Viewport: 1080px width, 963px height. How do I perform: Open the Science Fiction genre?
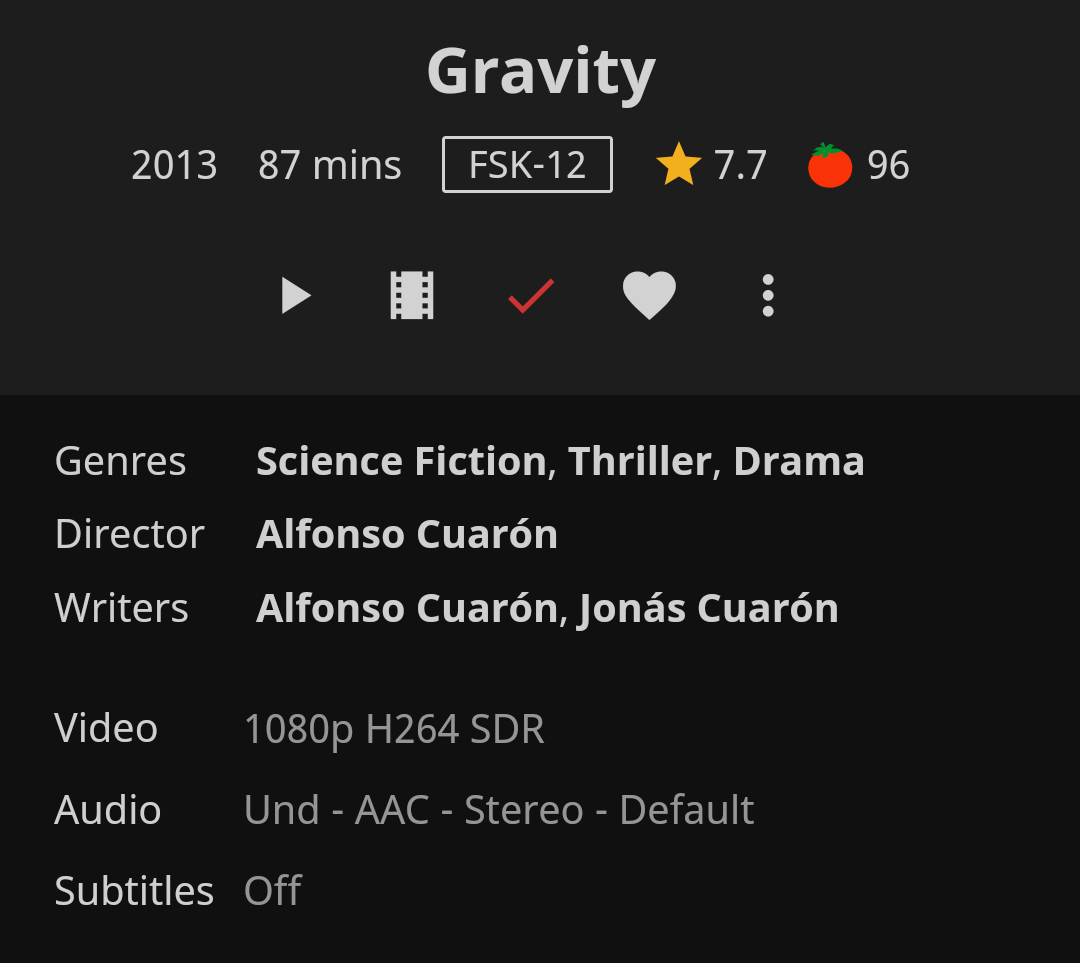click(401, 461)
